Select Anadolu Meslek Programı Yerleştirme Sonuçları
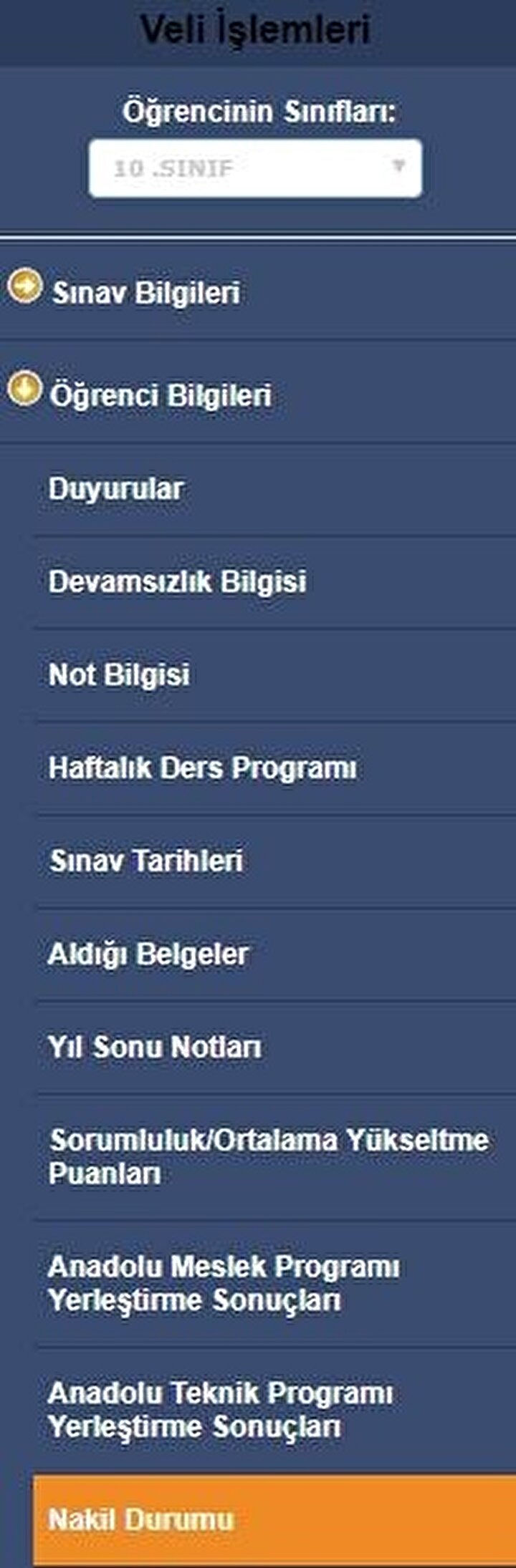This screenshot has width=516, height=1568. (x=224, y=1283)
